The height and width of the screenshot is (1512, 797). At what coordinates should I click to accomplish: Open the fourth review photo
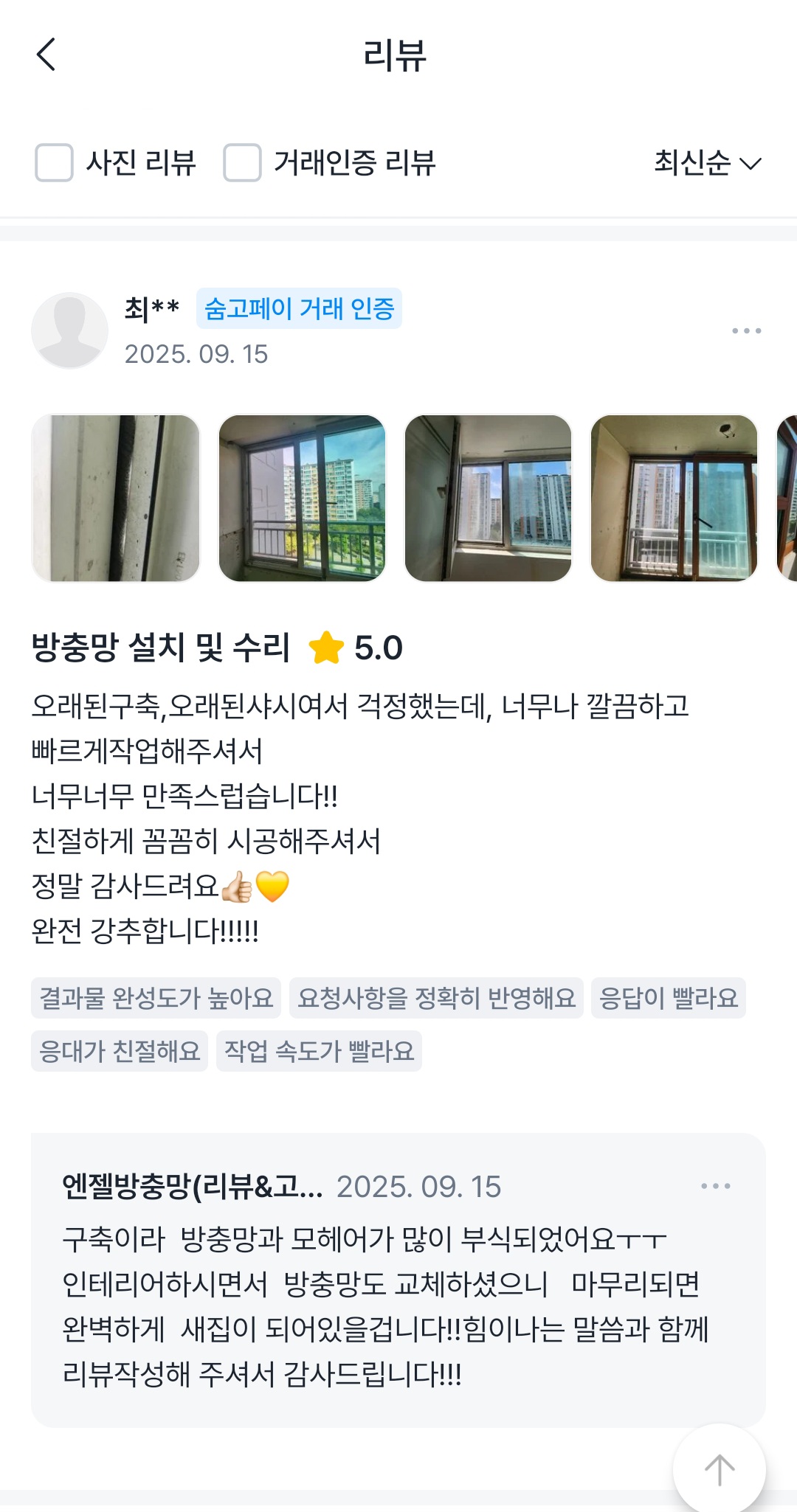click(x=674, y=498)
